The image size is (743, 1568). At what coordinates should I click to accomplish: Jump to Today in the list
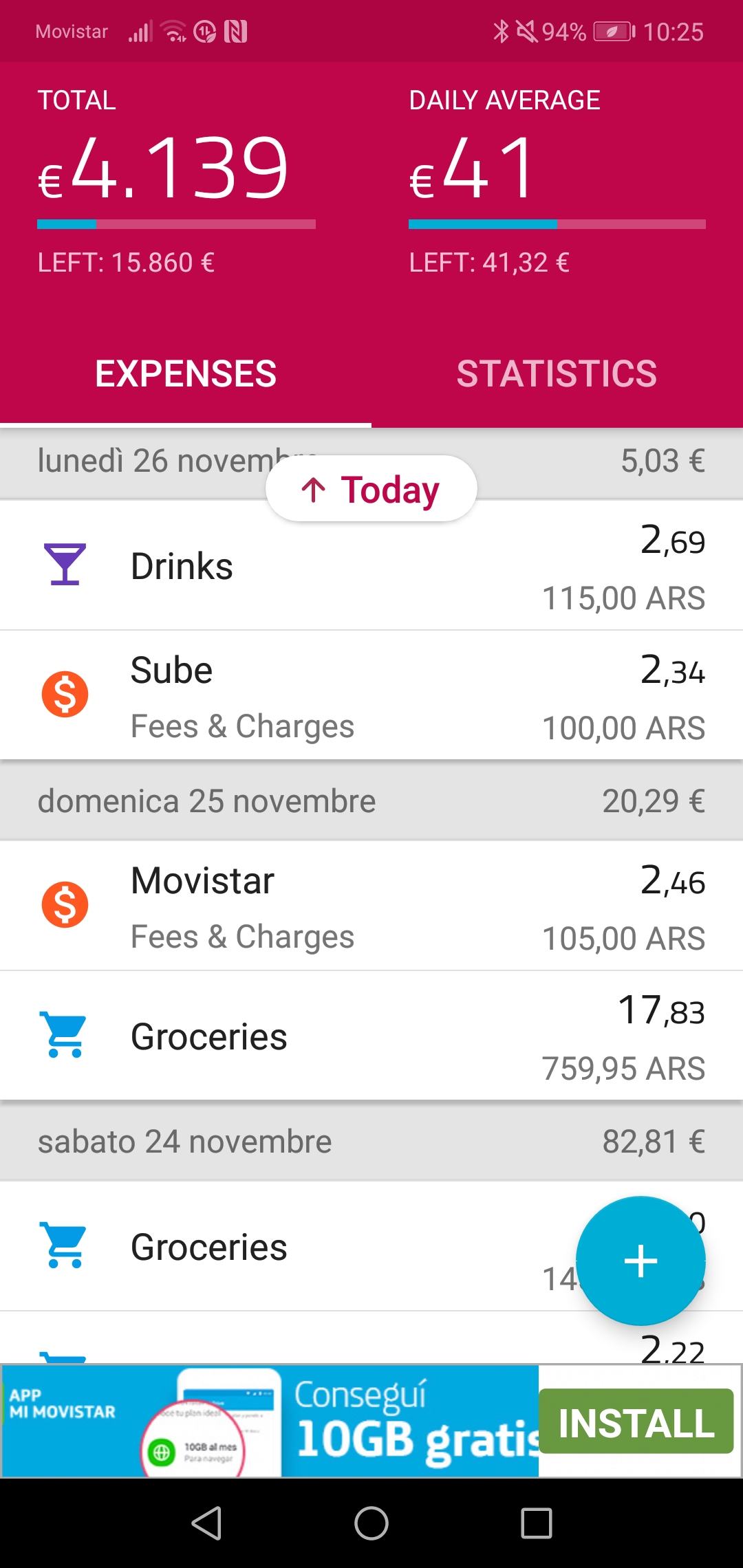tap(371, 489)
